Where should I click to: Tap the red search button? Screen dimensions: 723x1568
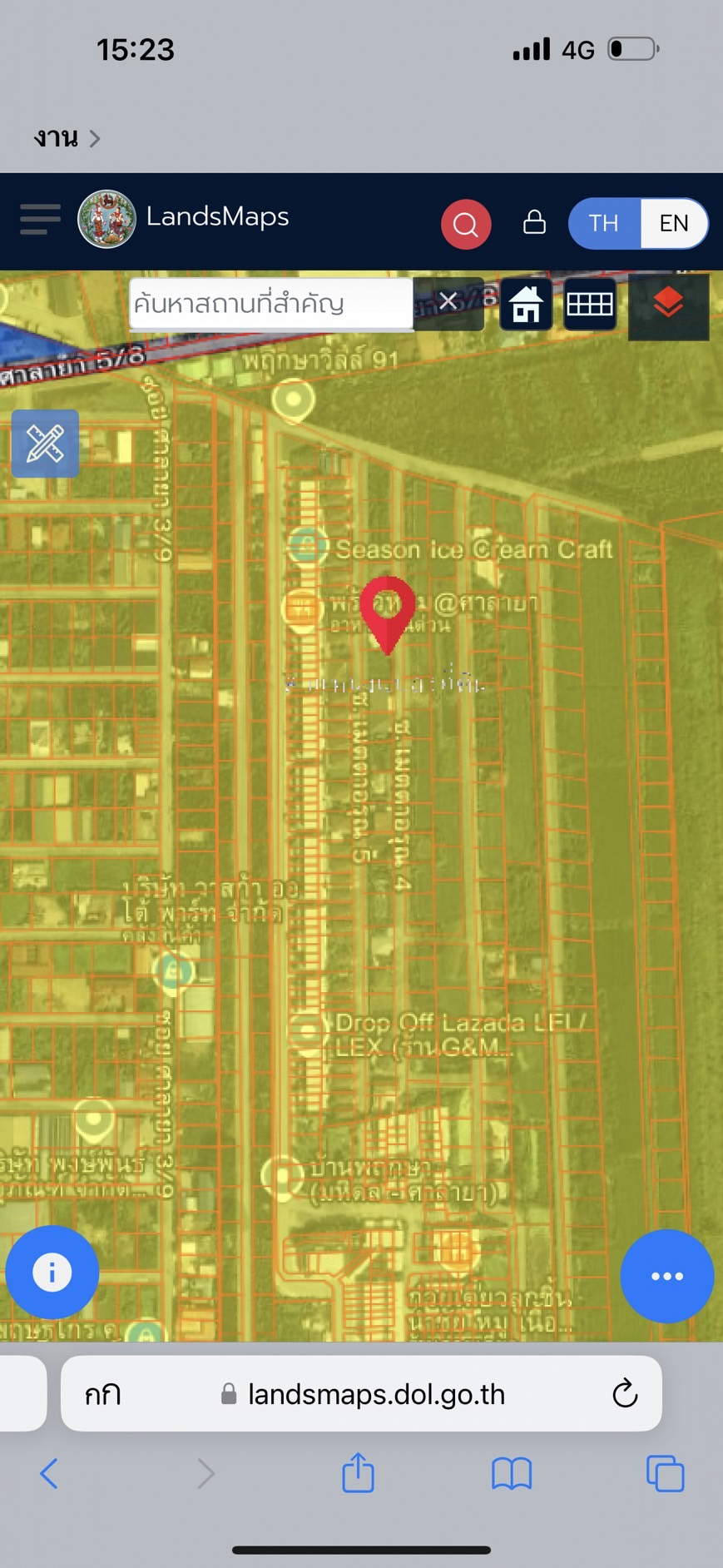pyautogui.click(x=465, y=224)
